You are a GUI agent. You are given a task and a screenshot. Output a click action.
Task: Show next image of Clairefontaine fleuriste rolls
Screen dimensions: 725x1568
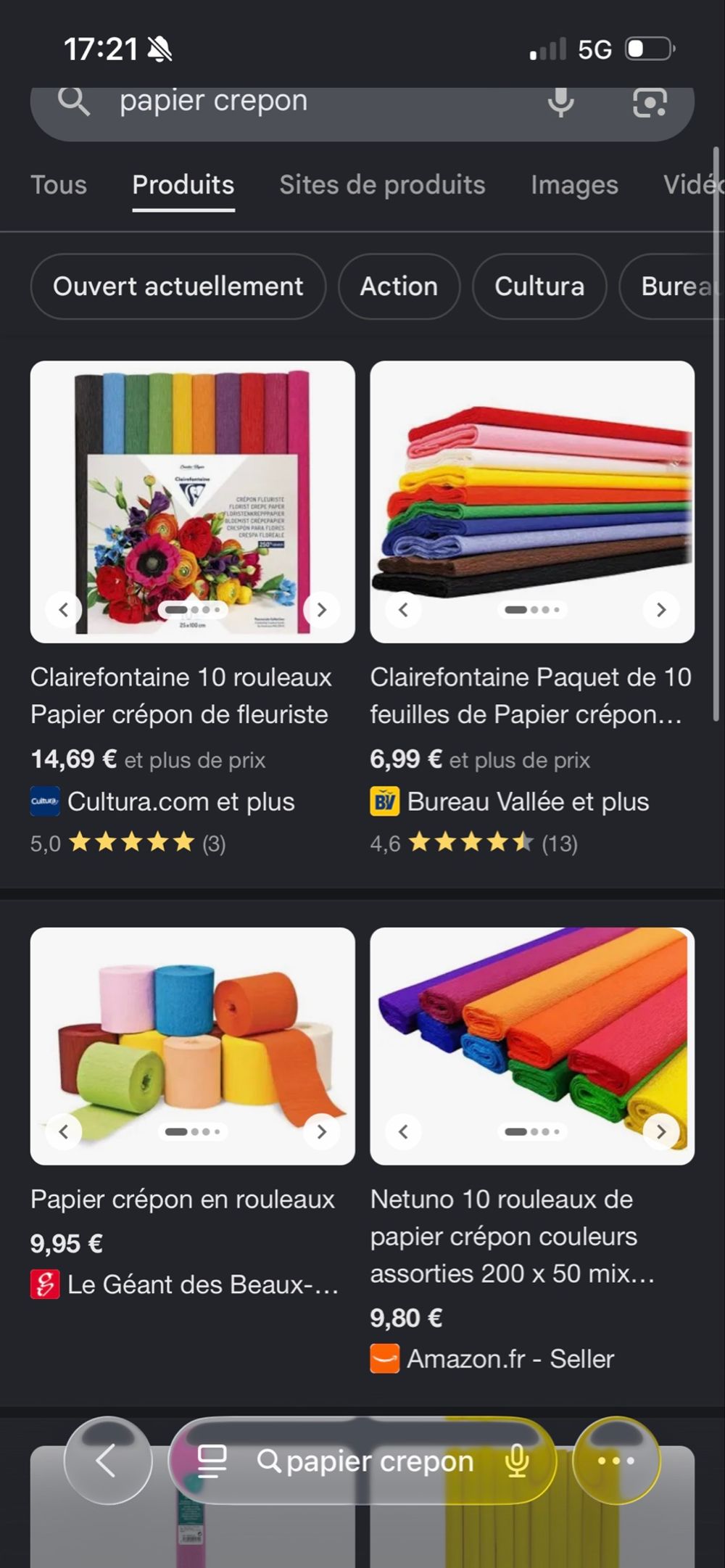[322, 610]
